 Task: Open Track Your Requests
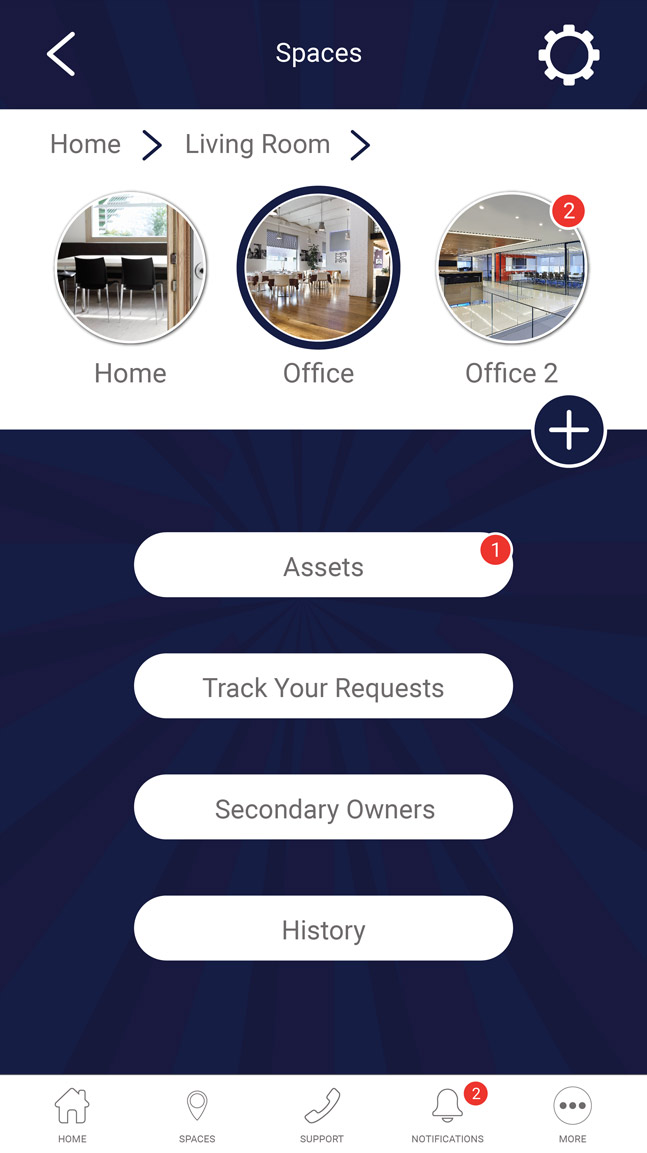pyautogui.click(x=323, y=687)
